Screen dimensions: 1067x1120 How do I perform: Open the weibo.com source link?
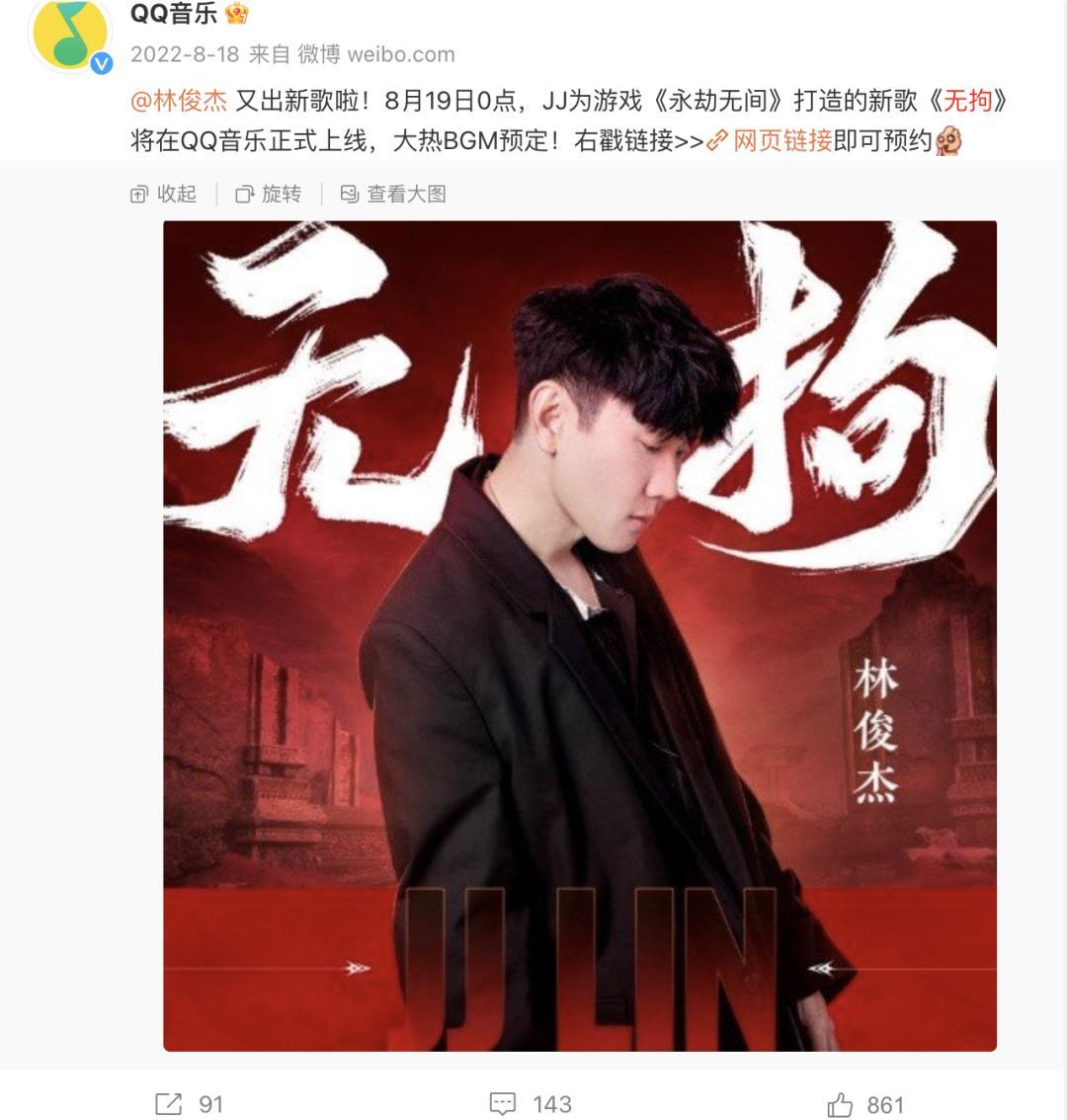point(400,54)
